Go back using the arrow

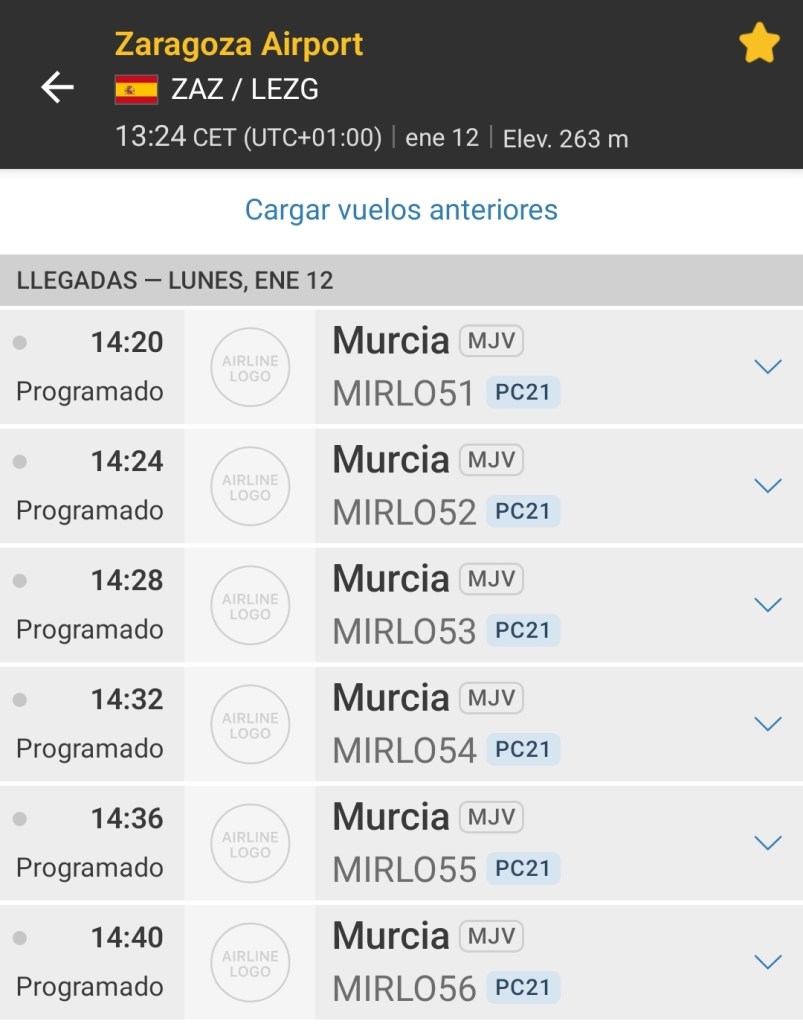pos(57,88)
